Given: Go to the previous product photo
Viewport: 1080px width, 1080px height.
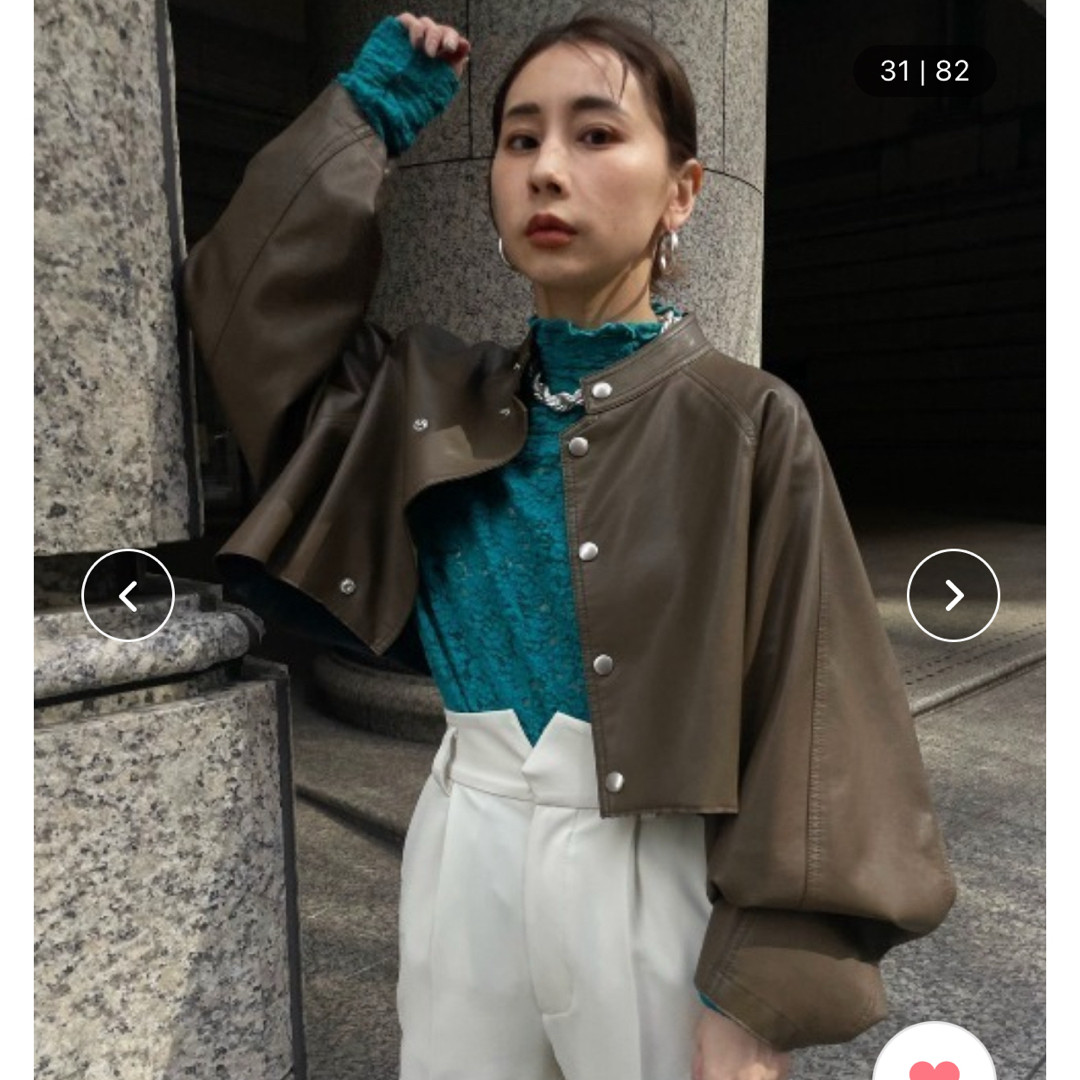Looking at the screenshot, I should coord(128,595).
